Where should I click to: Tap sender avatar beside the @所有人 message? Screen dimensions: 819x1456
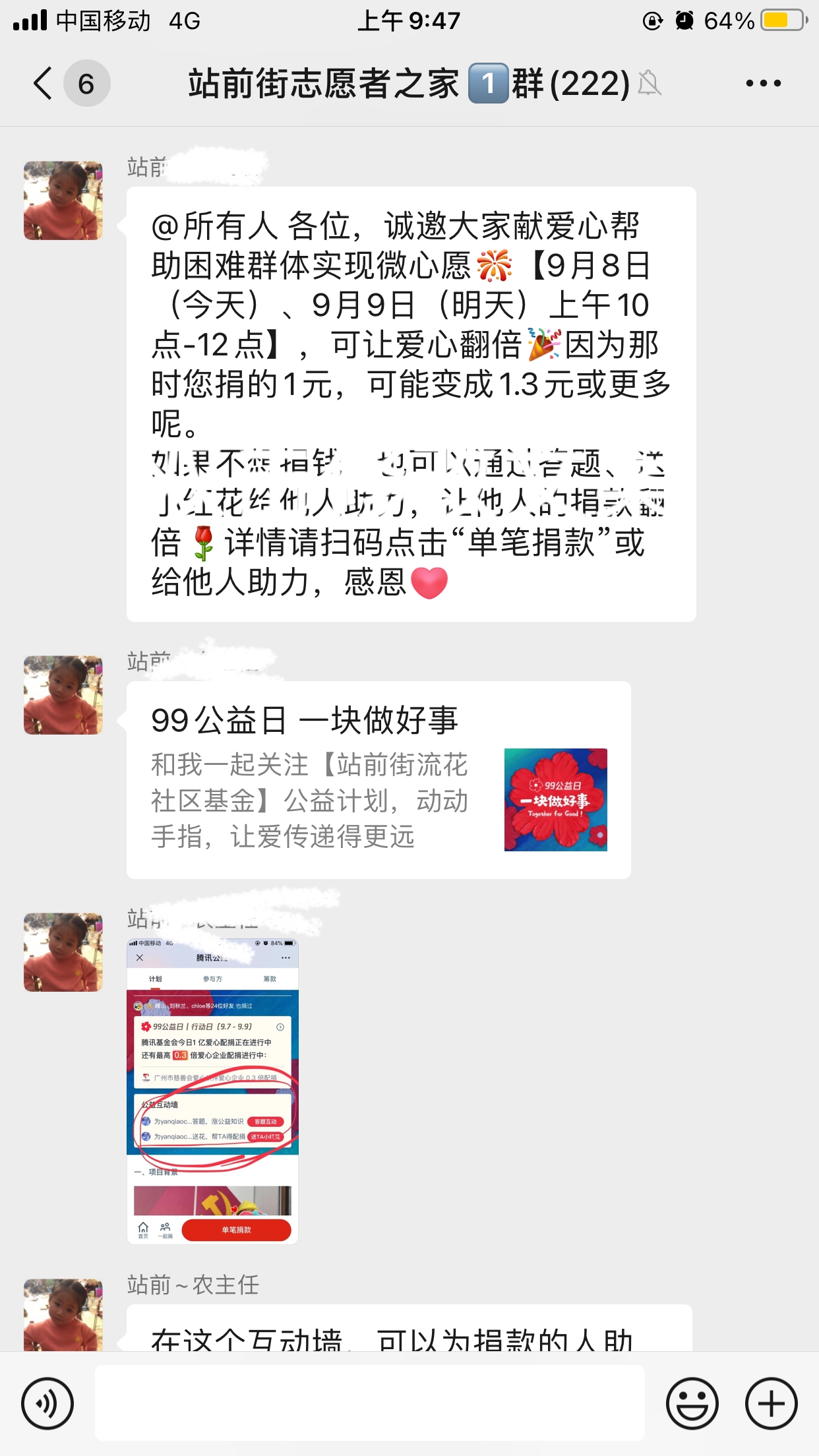pyautogui.click(x=63, y=200)
